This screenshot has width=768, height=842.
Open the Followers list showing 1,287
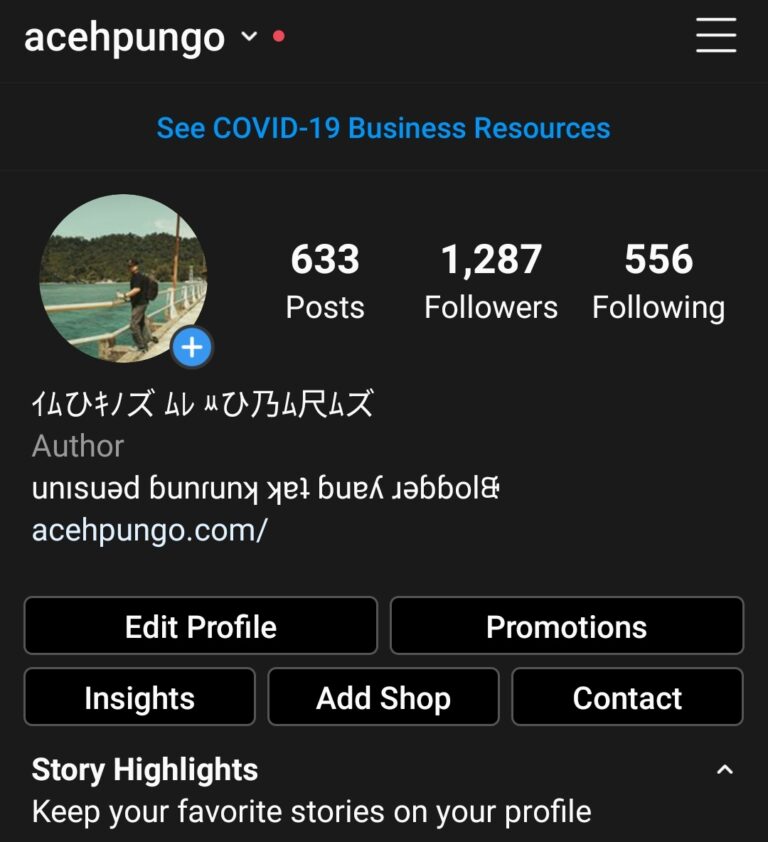[x=491, y=280]
